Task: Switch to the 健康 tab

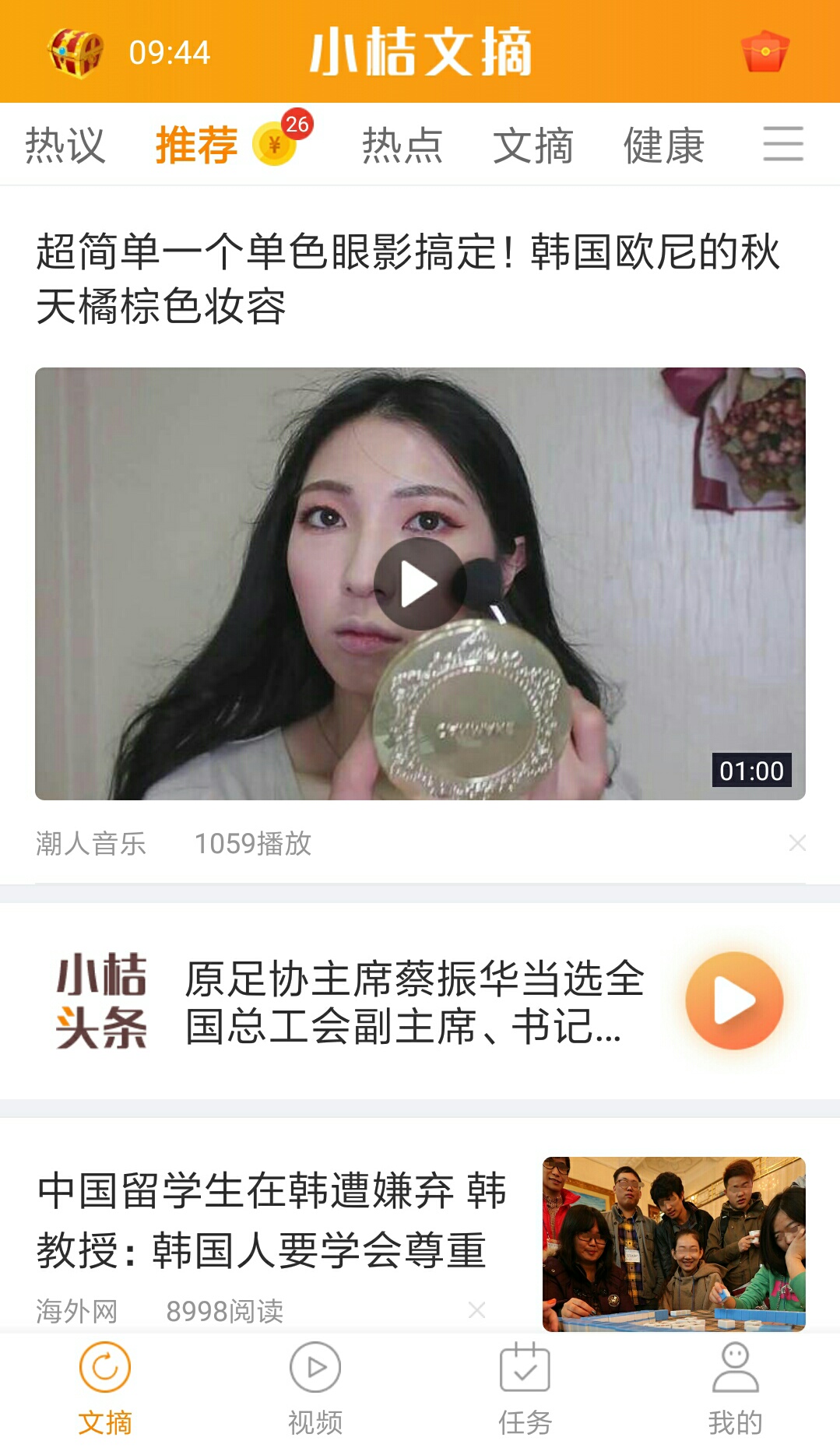Action: pos(663,146)
